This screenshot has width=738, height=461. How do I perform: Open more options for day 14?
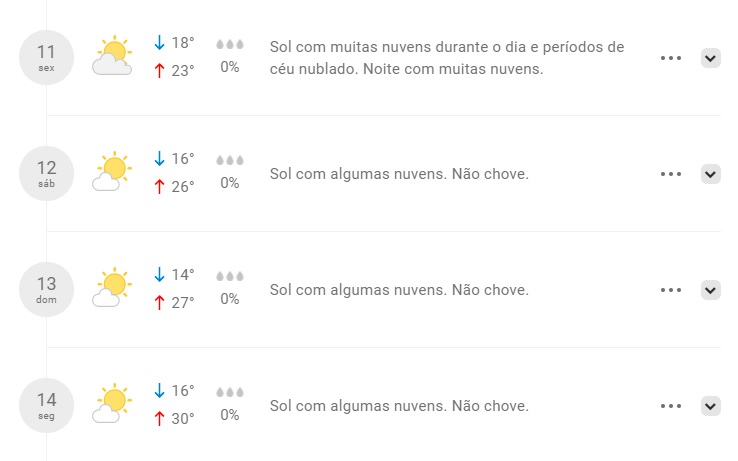click(x=671, y=406)
